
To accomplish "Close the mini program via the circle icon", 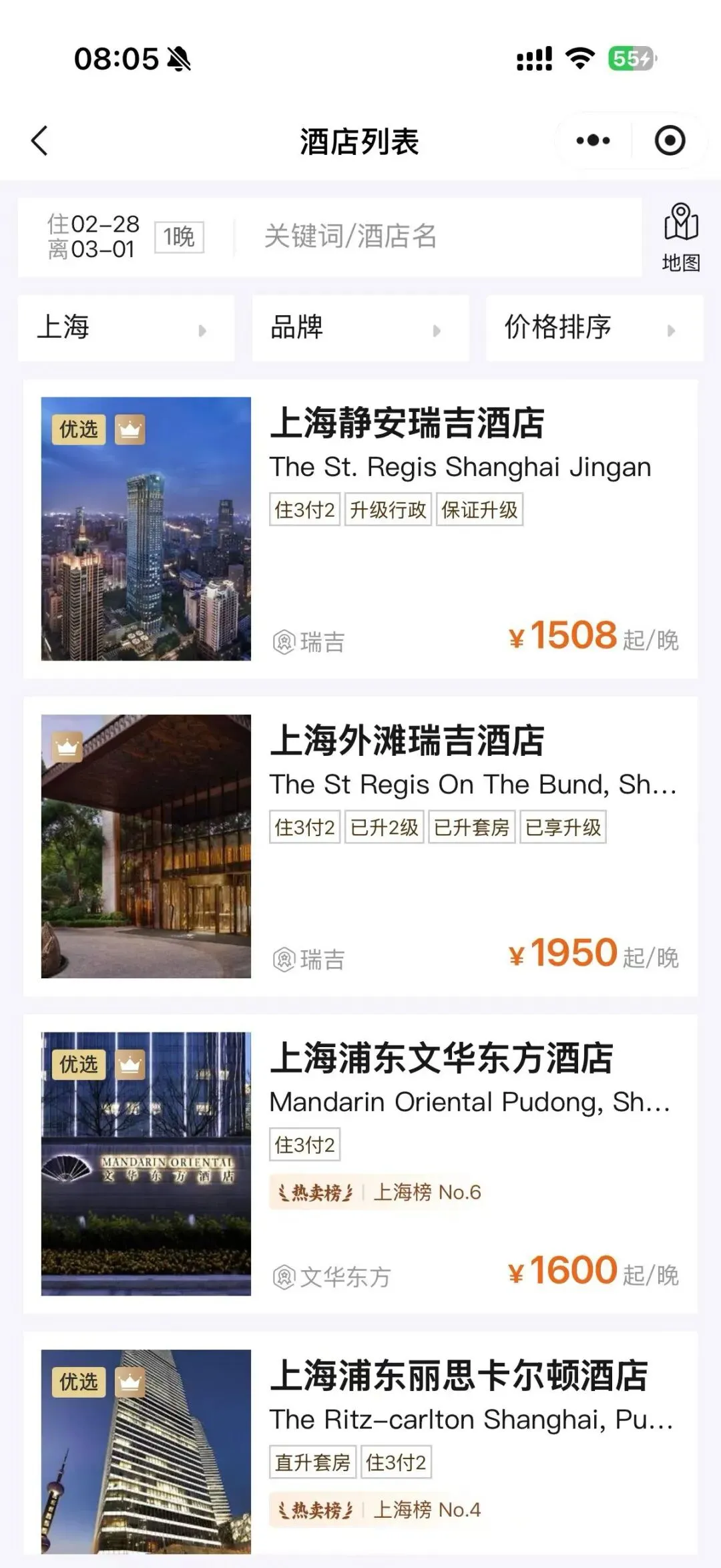I will coord(670,141).
